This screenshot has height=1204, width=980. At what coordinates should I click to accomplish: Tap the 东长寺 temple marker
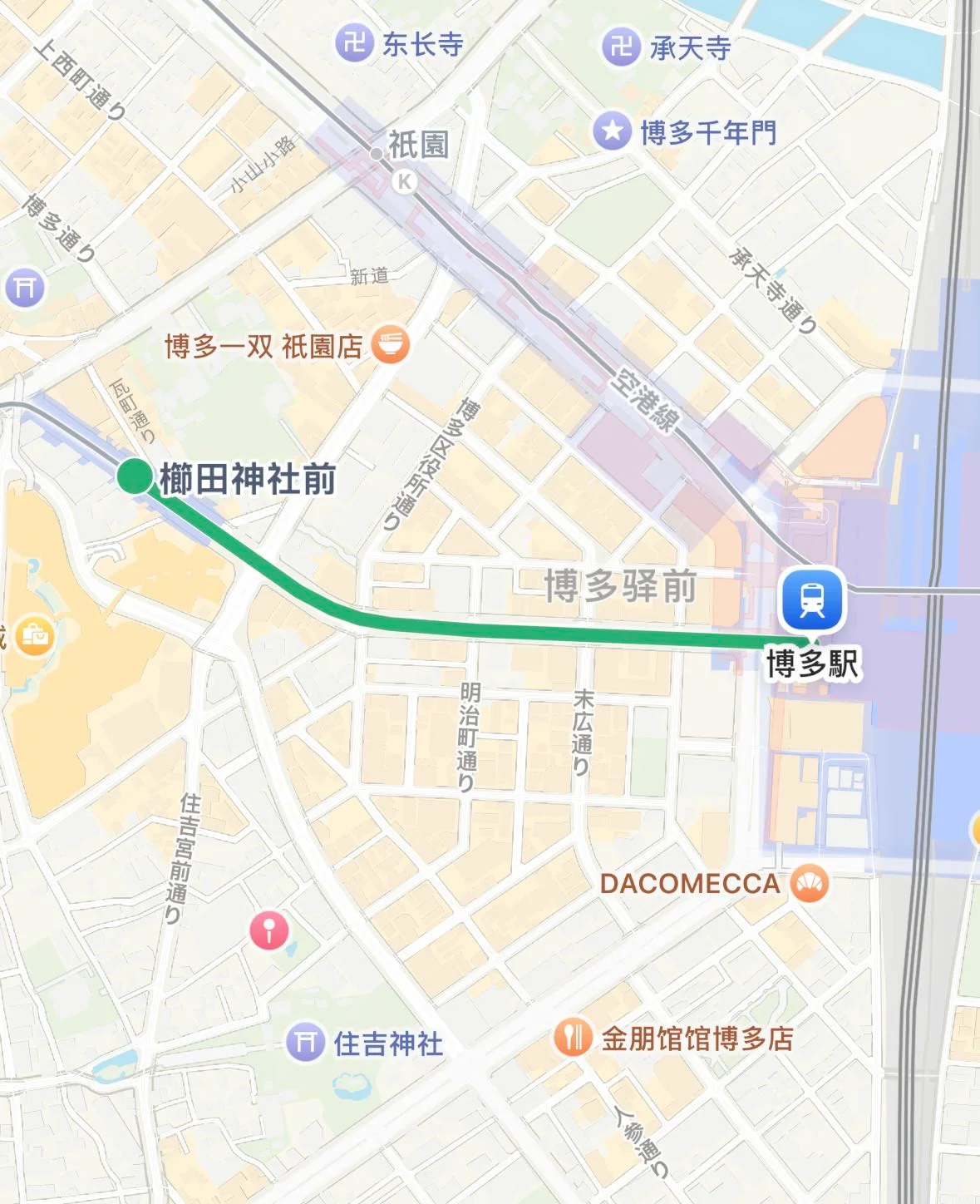pyautogui.click(x=355, y=42)
